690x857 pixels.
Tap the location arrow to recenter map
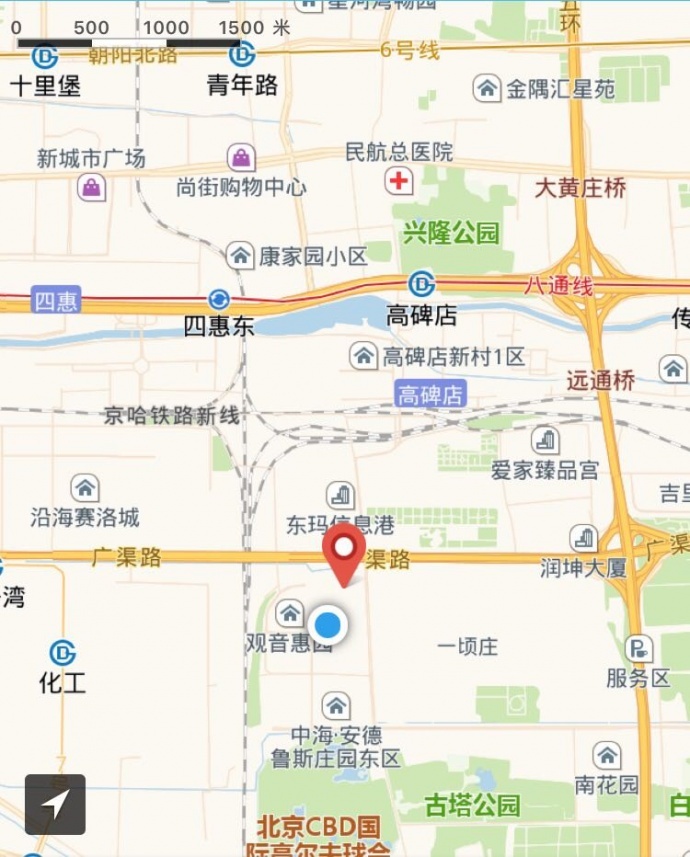pos(55,803)
